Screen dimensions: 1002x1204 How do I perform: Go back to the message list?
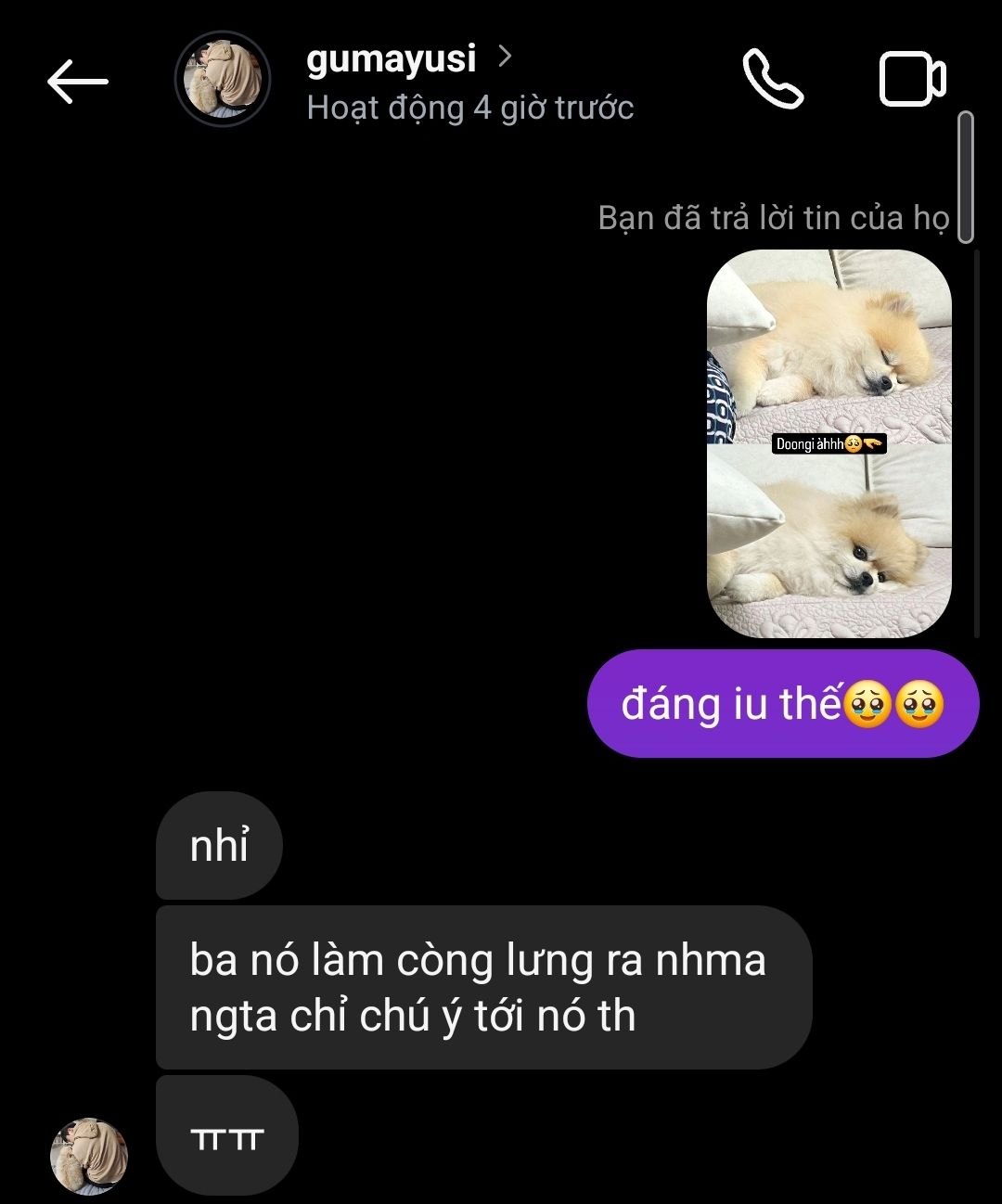pos(78,82)
